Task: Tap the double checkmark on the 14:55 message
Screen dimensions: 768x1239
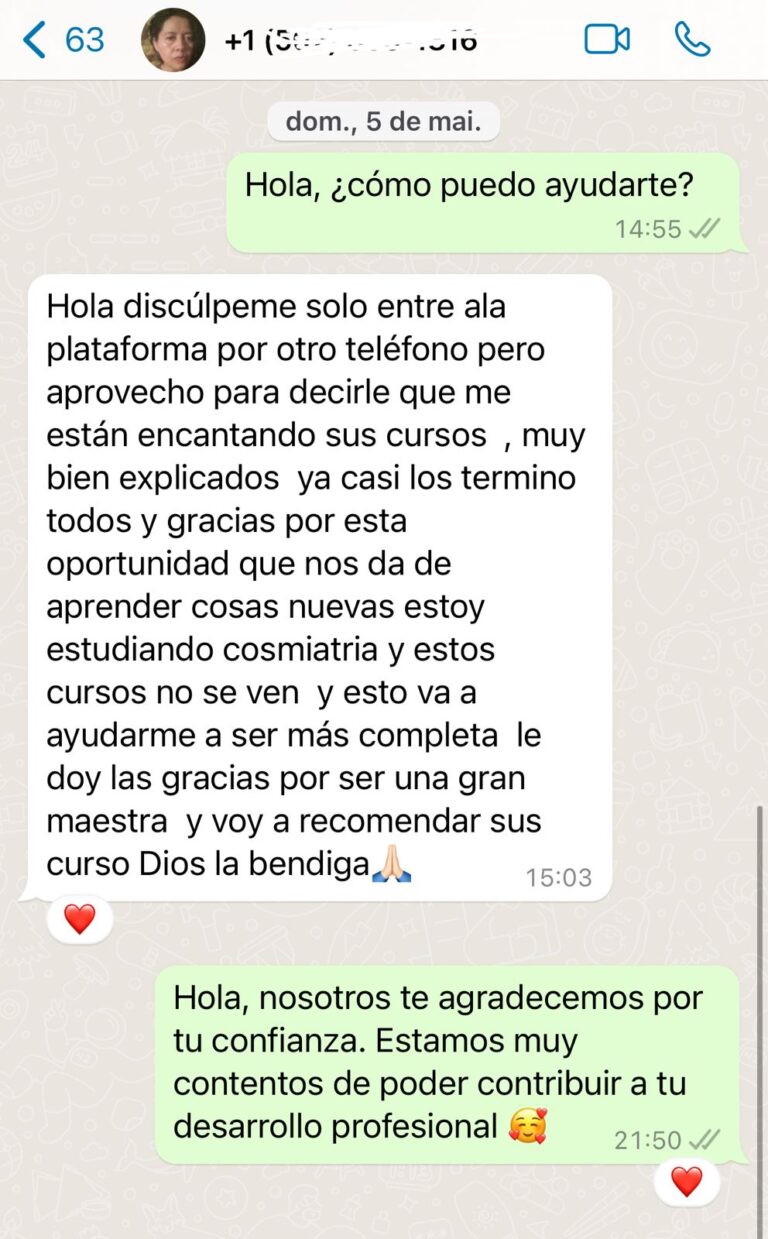Action: click(704, 228)
